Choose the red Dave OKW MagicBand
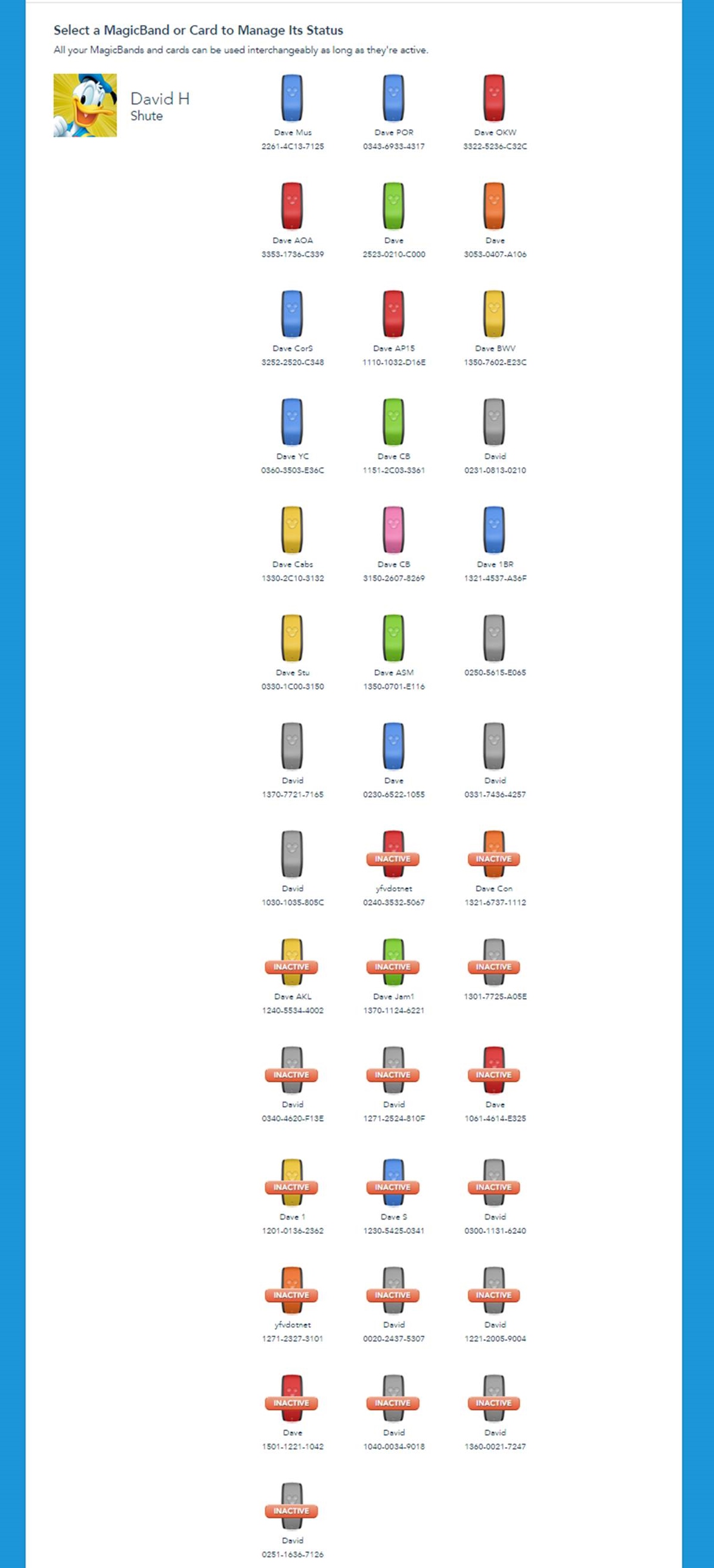 click(x=494, y=99)
